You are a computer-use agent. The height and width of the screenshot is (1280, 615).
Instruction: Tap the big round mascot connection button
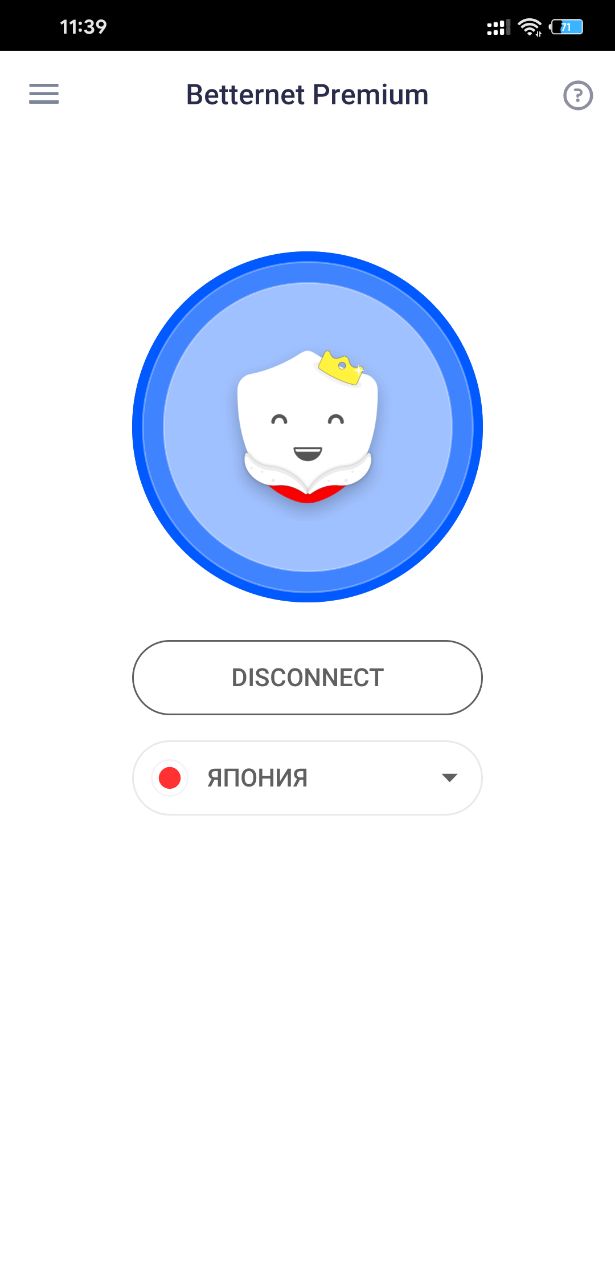[x=307, y=427]
